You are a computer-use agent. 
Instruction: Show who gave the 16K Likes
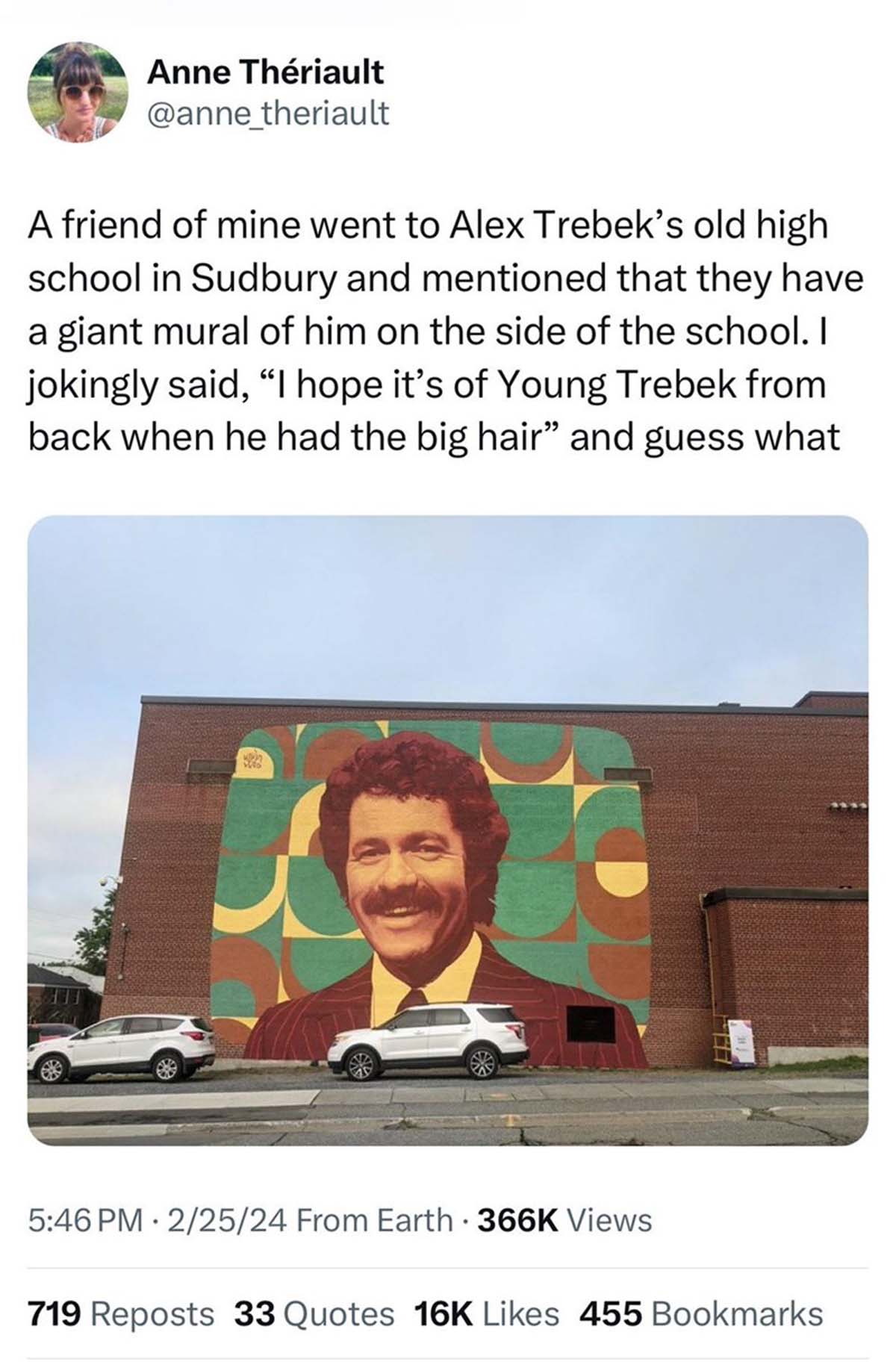[x=486, y=1314]
